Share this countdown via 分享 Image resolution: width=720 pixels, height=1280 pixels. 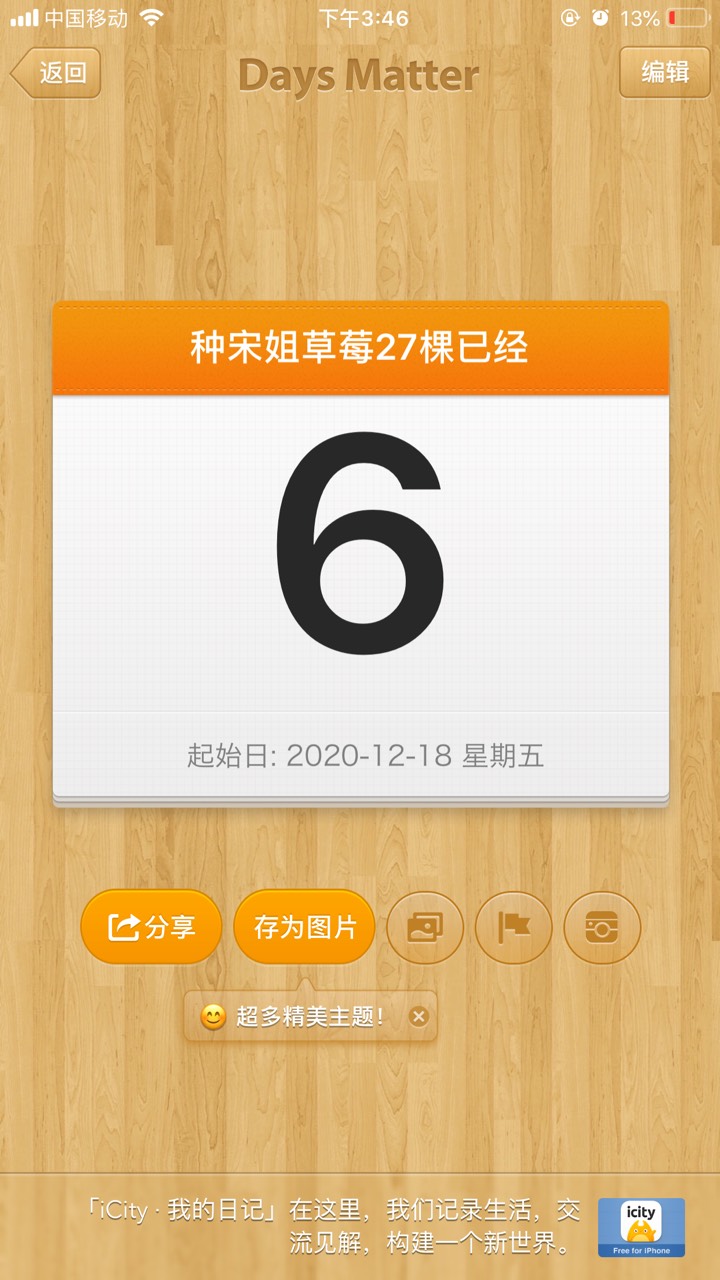click(151, 927)
